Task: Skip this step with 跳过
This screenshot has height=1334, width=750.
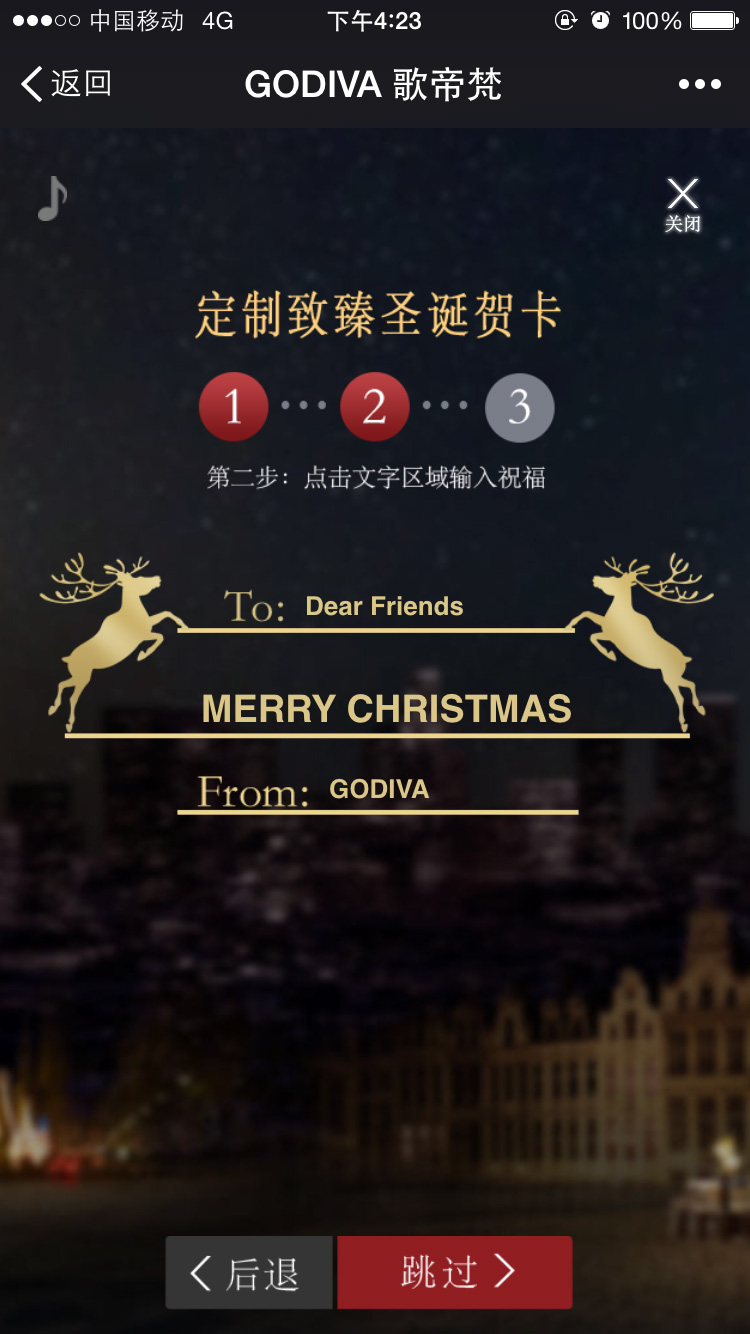Action: pyautogui.click(x=455, y=1272)
